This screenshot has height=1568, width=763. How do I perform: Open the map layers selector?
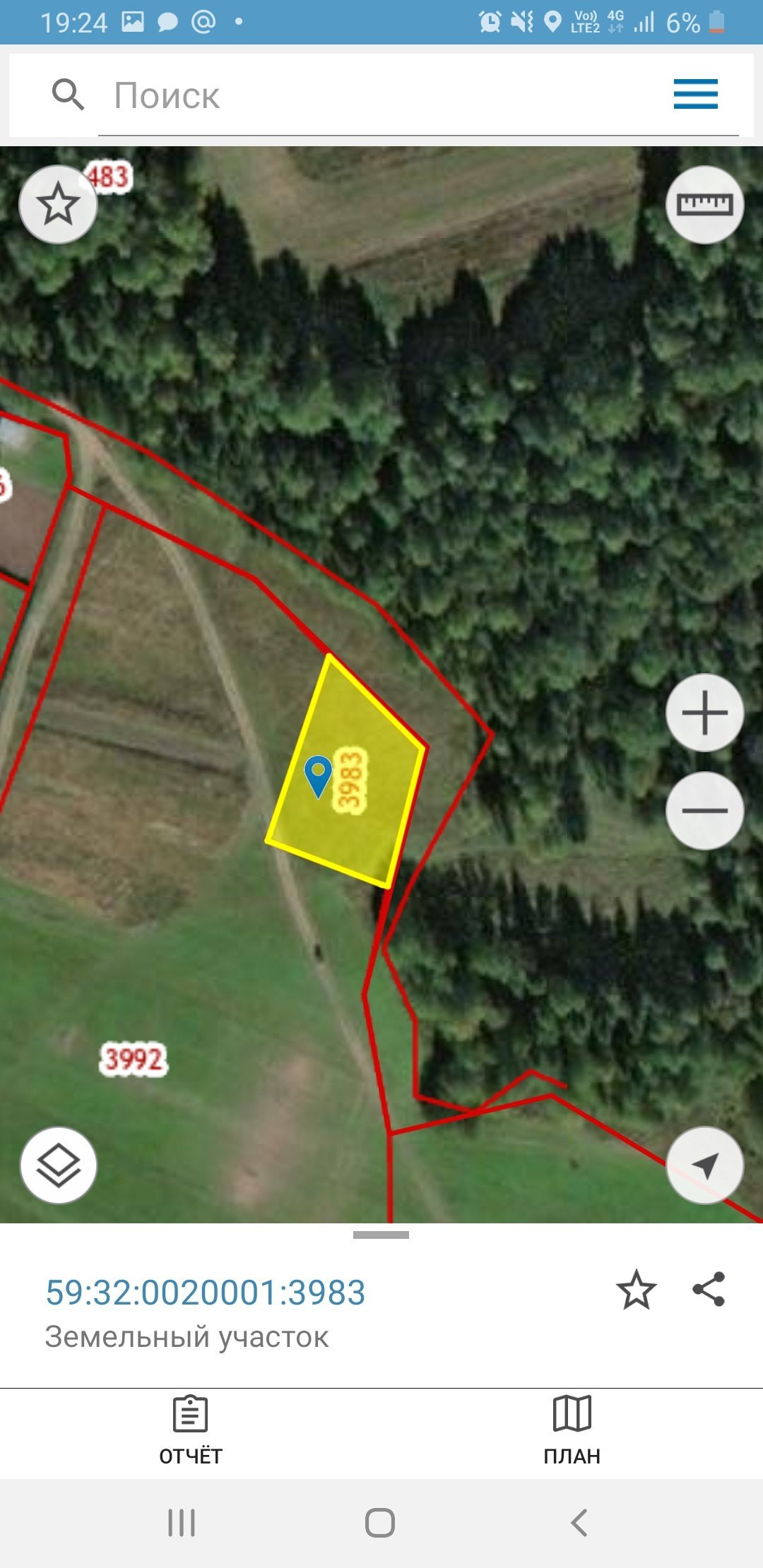coord(58,1165)
